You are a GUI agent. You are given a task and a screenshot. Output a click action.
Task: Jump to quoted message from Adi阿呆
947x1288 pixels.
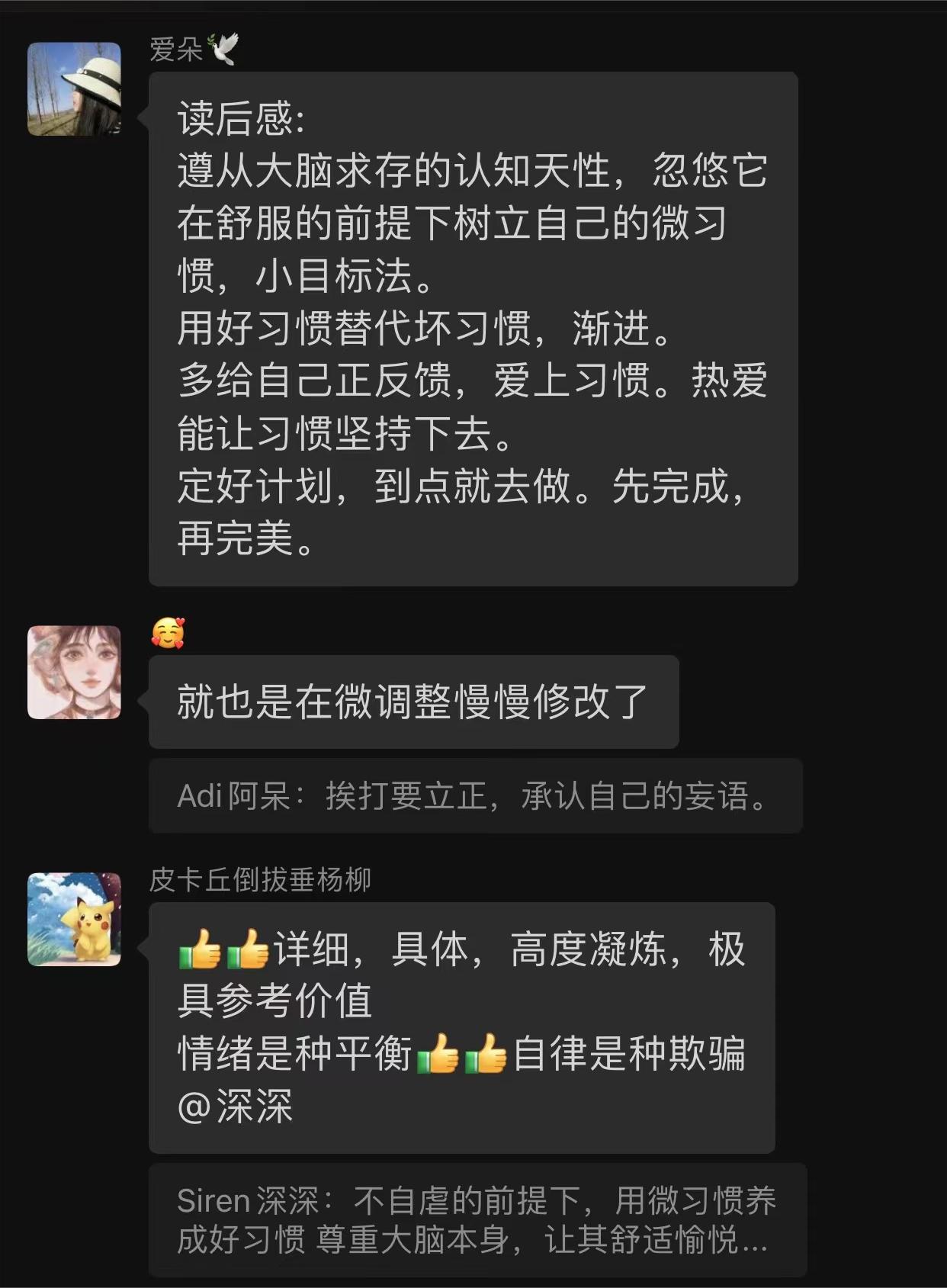click(x=474, y=796)
